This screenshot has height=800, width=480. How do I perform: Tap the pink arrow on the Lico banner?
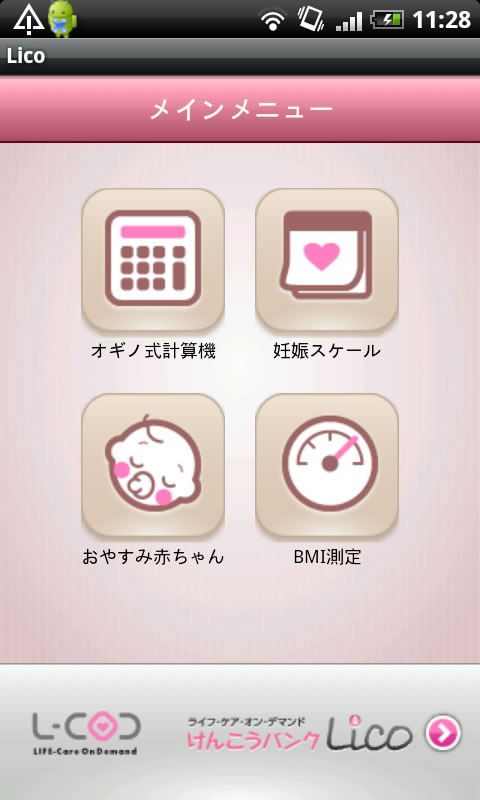[x=443, y=733]
